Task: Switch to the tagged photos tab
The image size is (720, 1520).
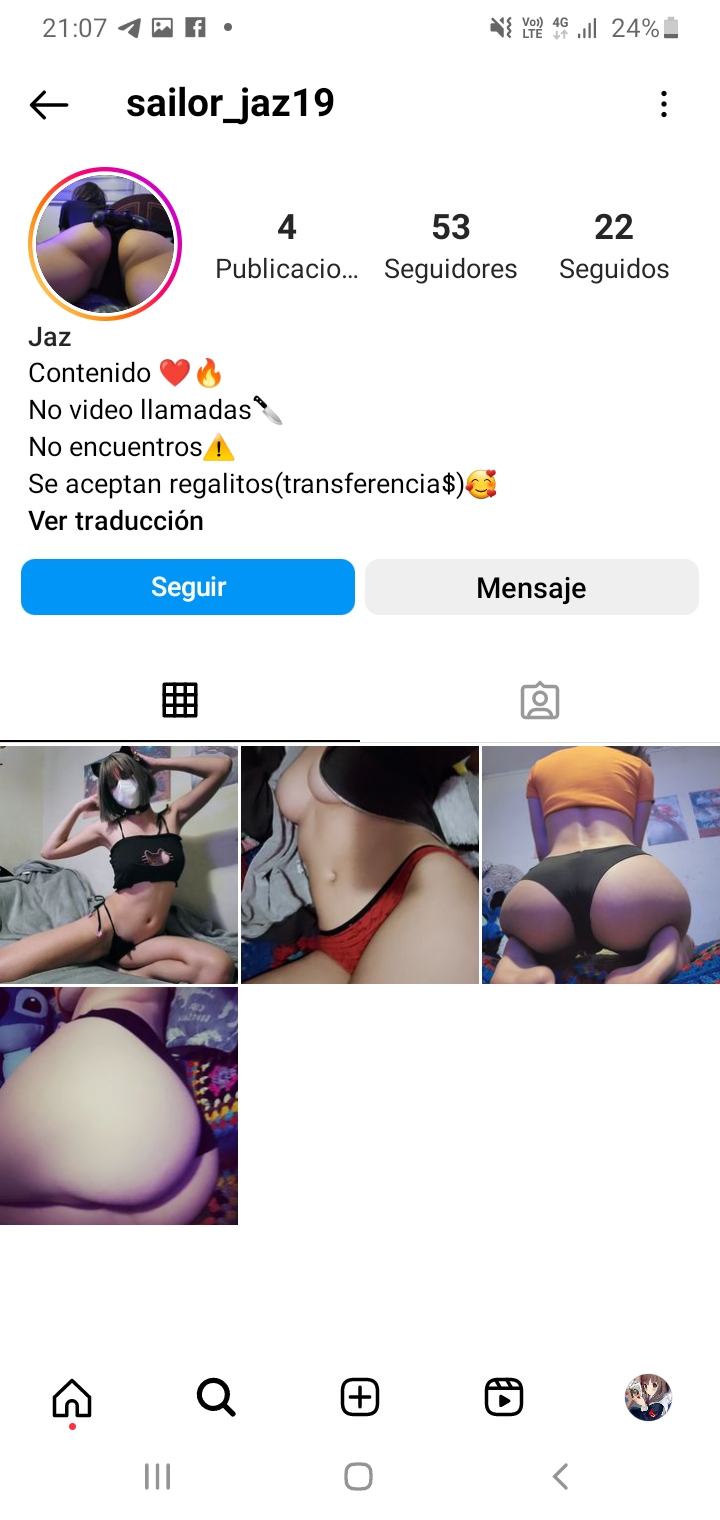Action: coord(540,700)
